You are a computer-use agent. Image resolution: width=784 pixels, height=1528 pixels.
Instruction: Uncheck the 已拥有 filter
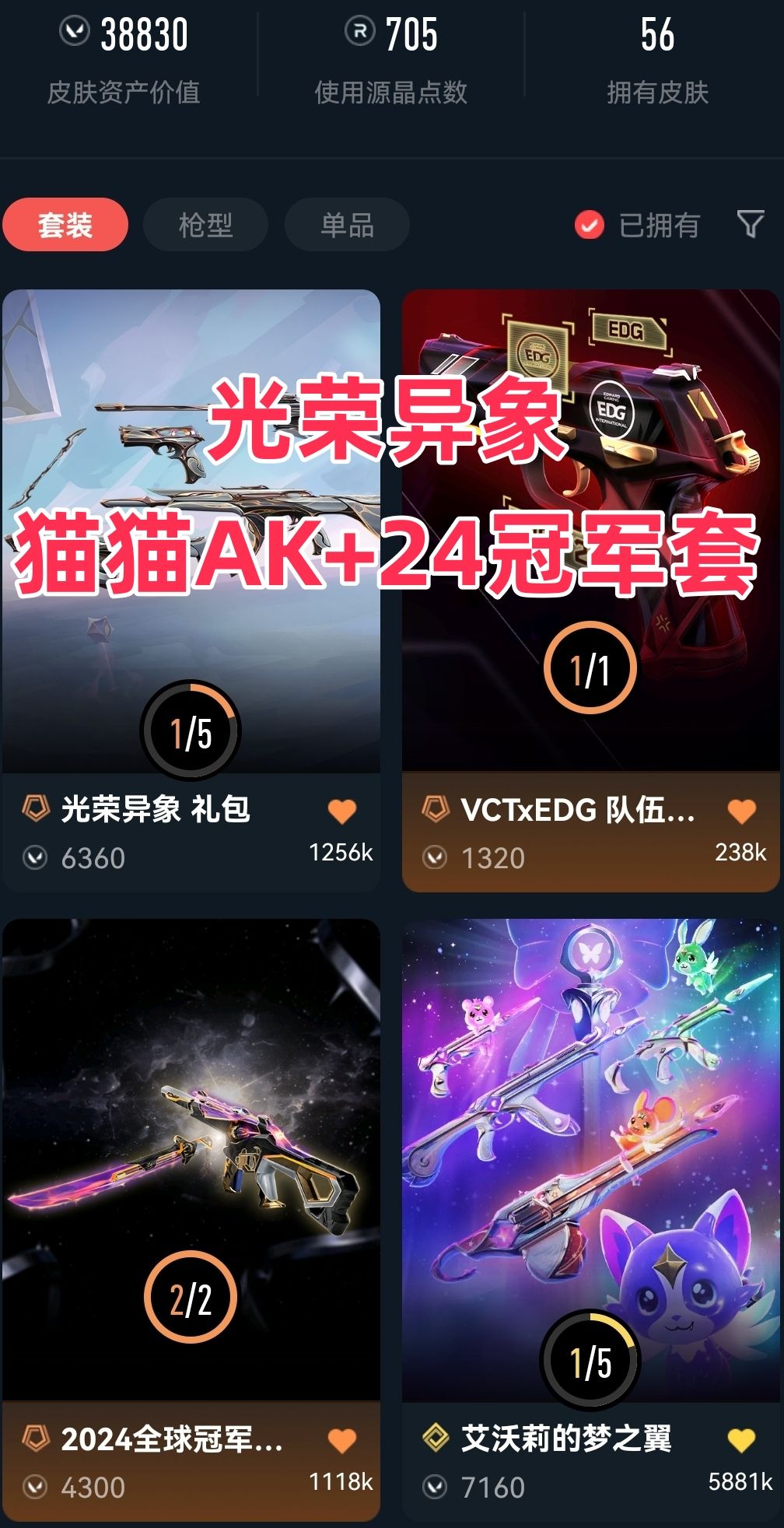click(x=590, y=225)
